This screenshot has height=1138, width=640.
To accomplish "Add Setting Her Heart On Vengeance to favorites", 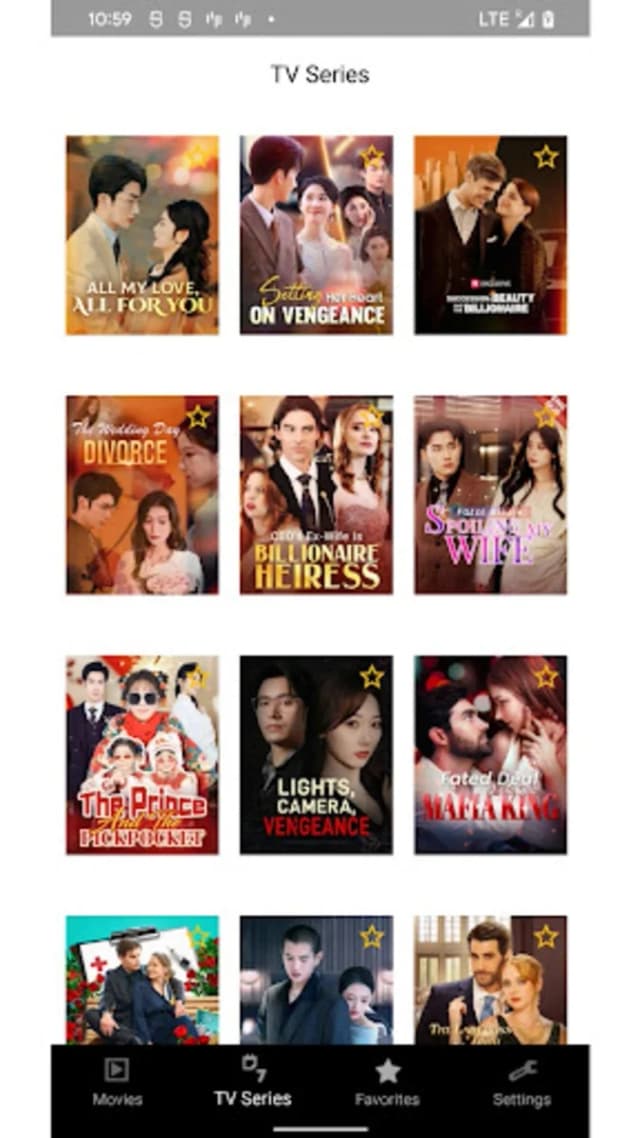I will click(x=372, y=156).
